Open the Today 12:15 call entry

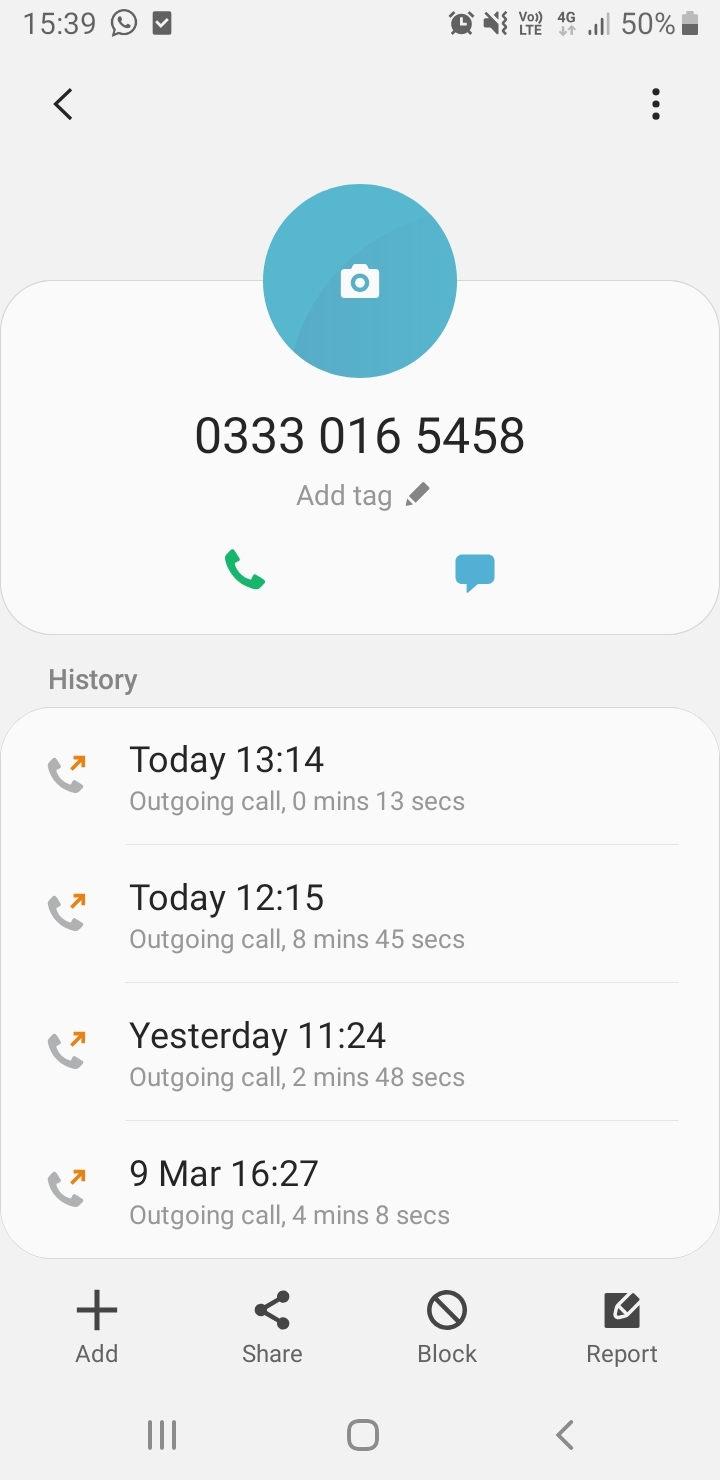[x=360, y=915]
